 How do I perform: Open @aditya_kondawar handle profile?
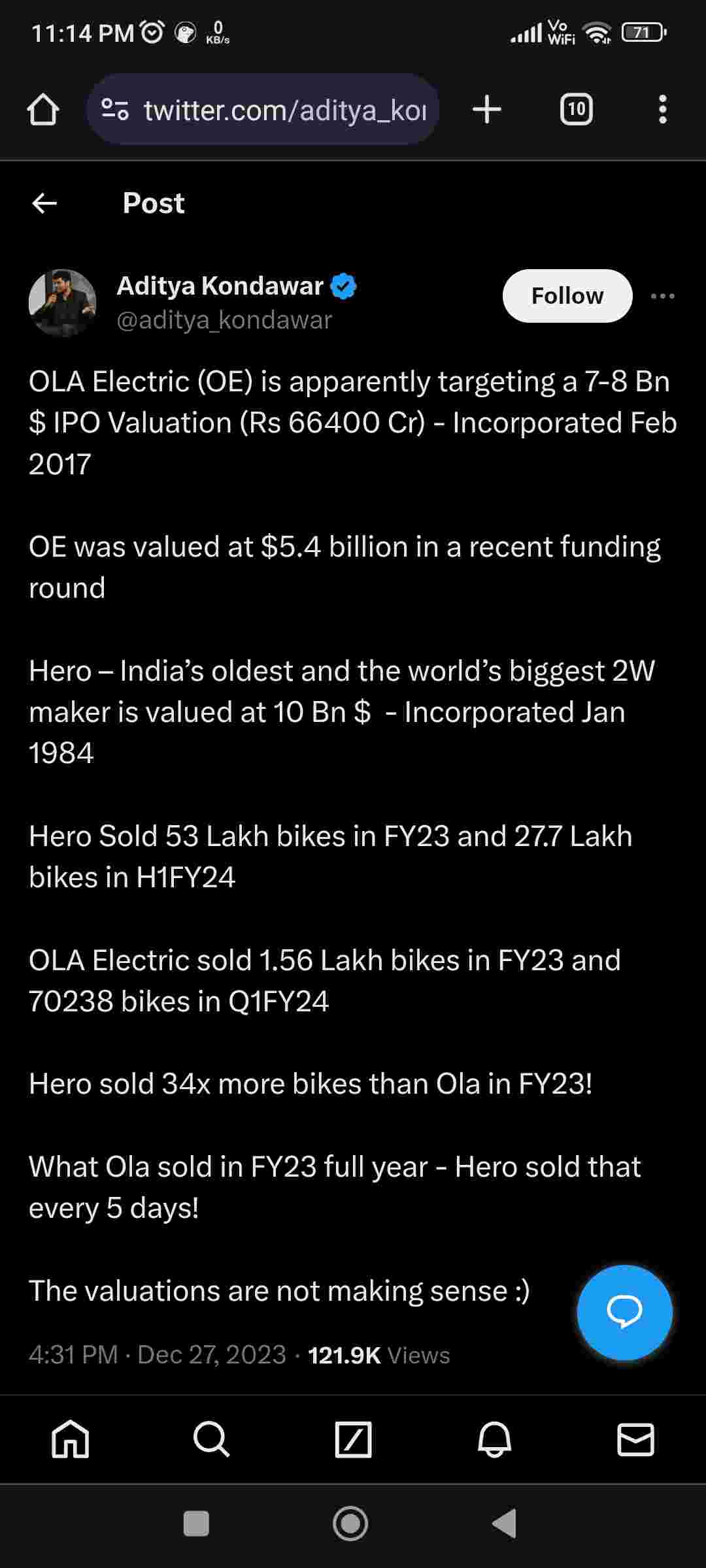tap(224, 320)
